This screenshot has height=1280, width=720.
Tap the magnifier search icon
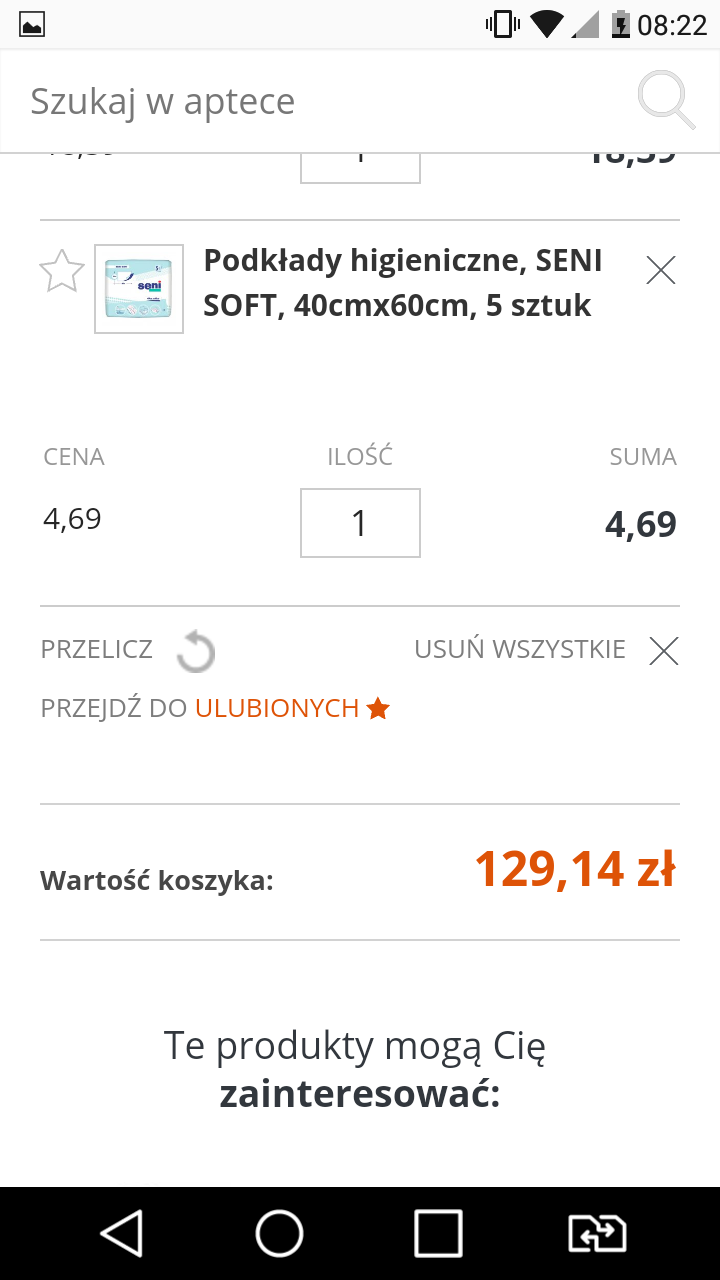point(666,101)
